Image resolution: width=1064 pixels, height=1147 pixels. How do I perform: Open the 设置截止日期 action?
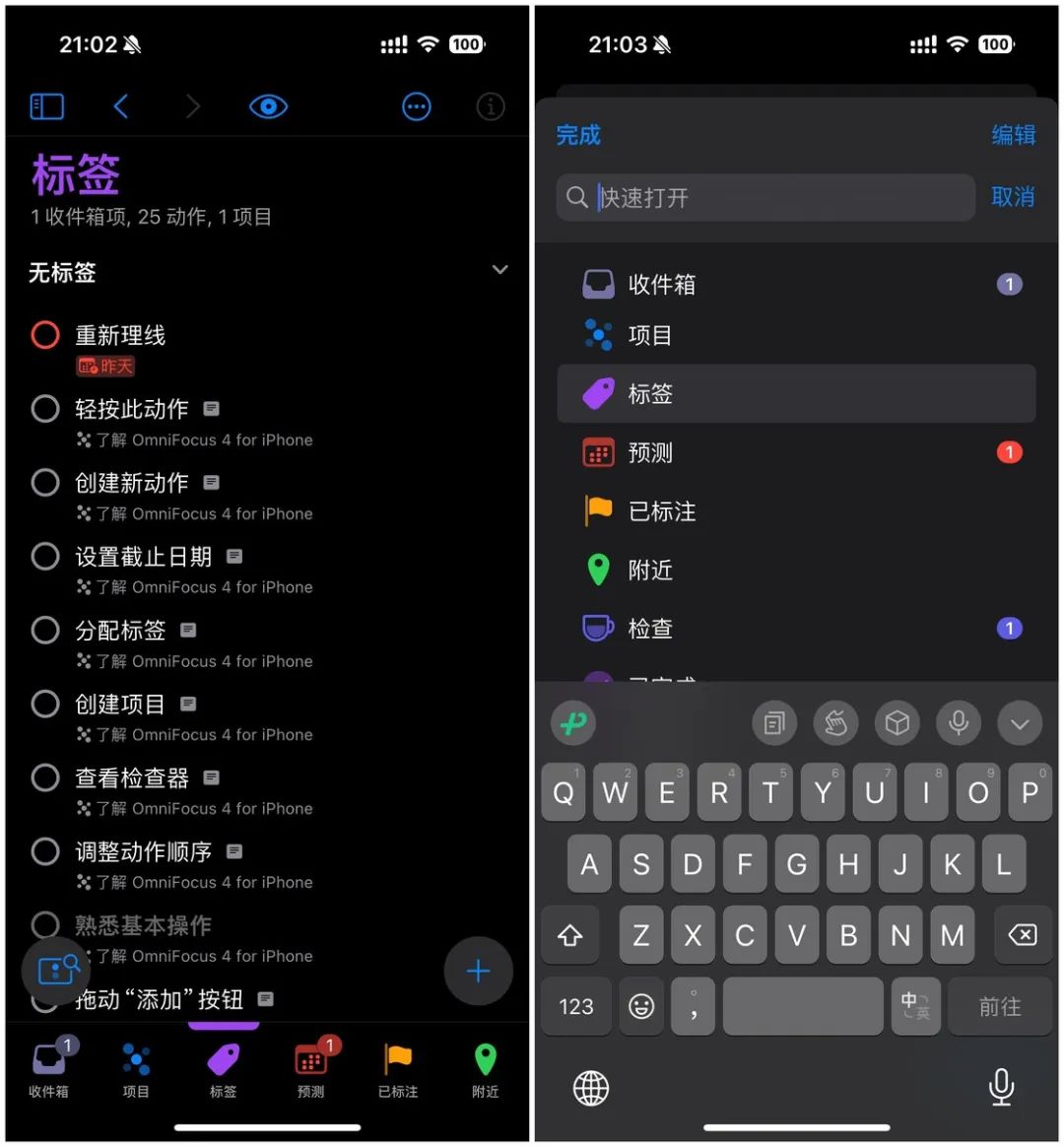[x=144, y=557]
